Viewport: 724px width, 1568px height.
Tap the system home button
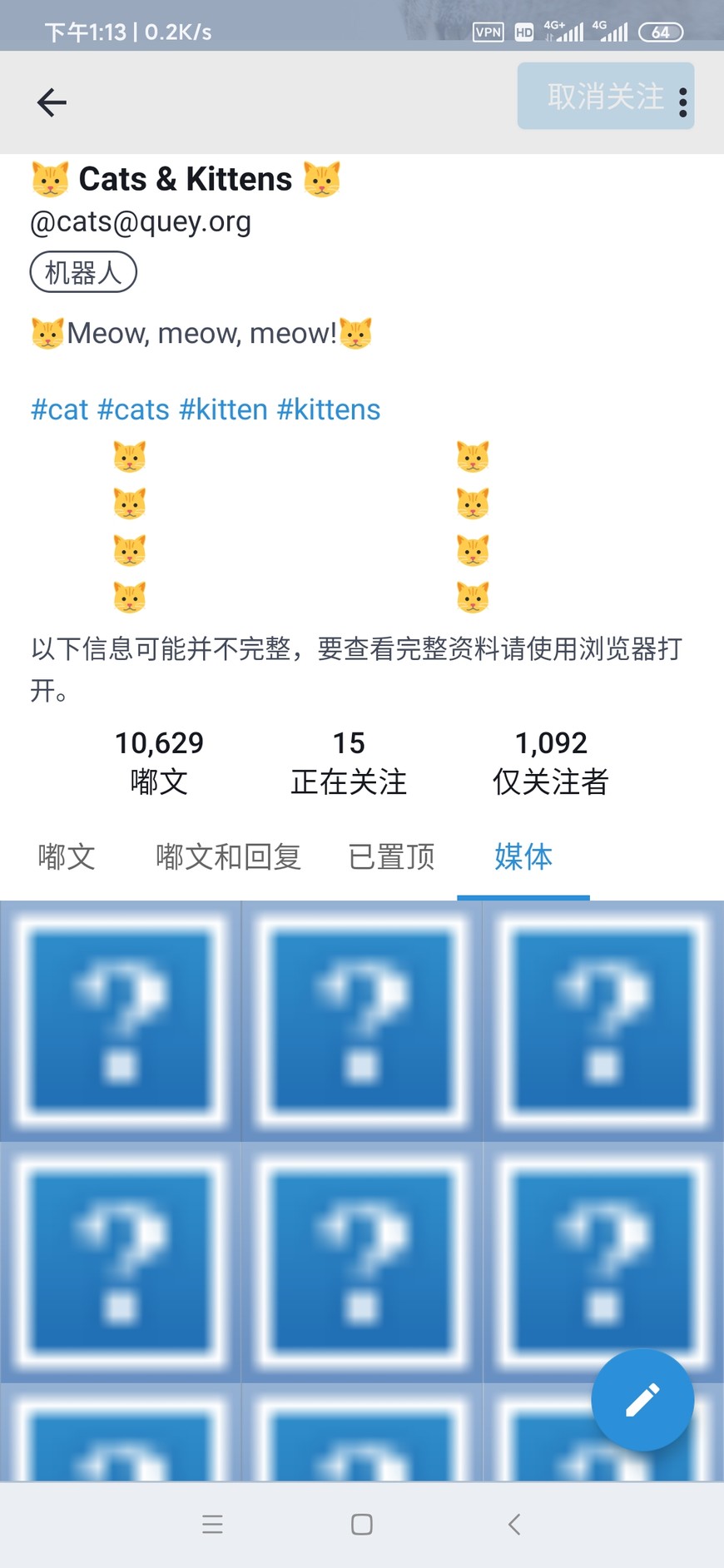coord(362,1524)
